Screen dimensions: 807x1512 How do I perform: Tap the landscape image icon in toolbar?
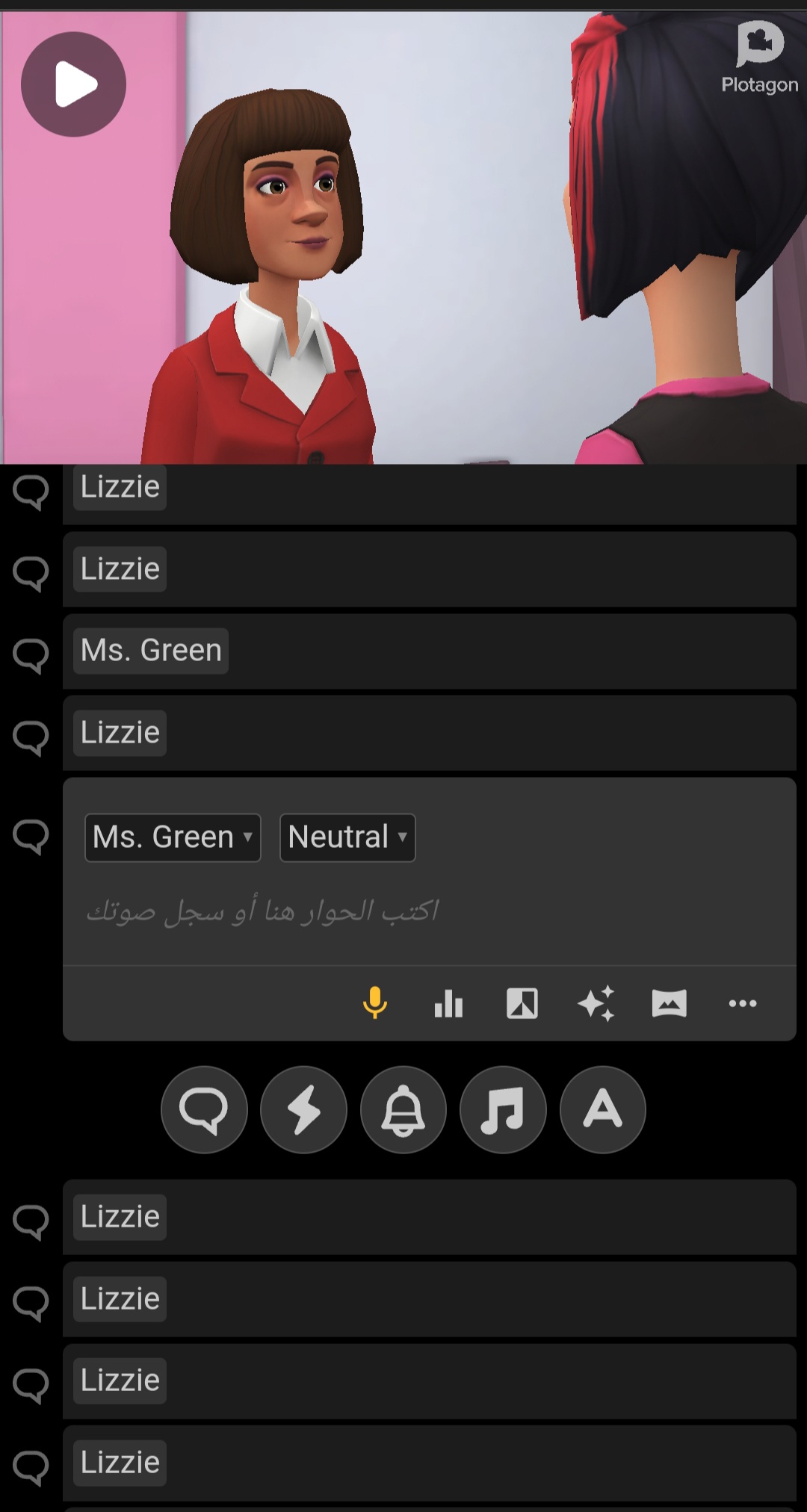670,1003
